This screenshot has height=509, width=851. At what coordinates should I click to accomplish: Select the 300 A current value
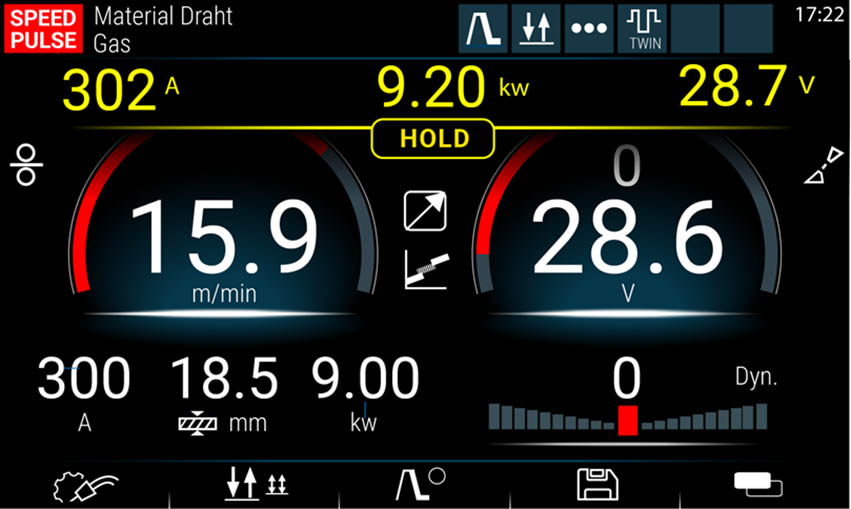click(x=84, y=392)
